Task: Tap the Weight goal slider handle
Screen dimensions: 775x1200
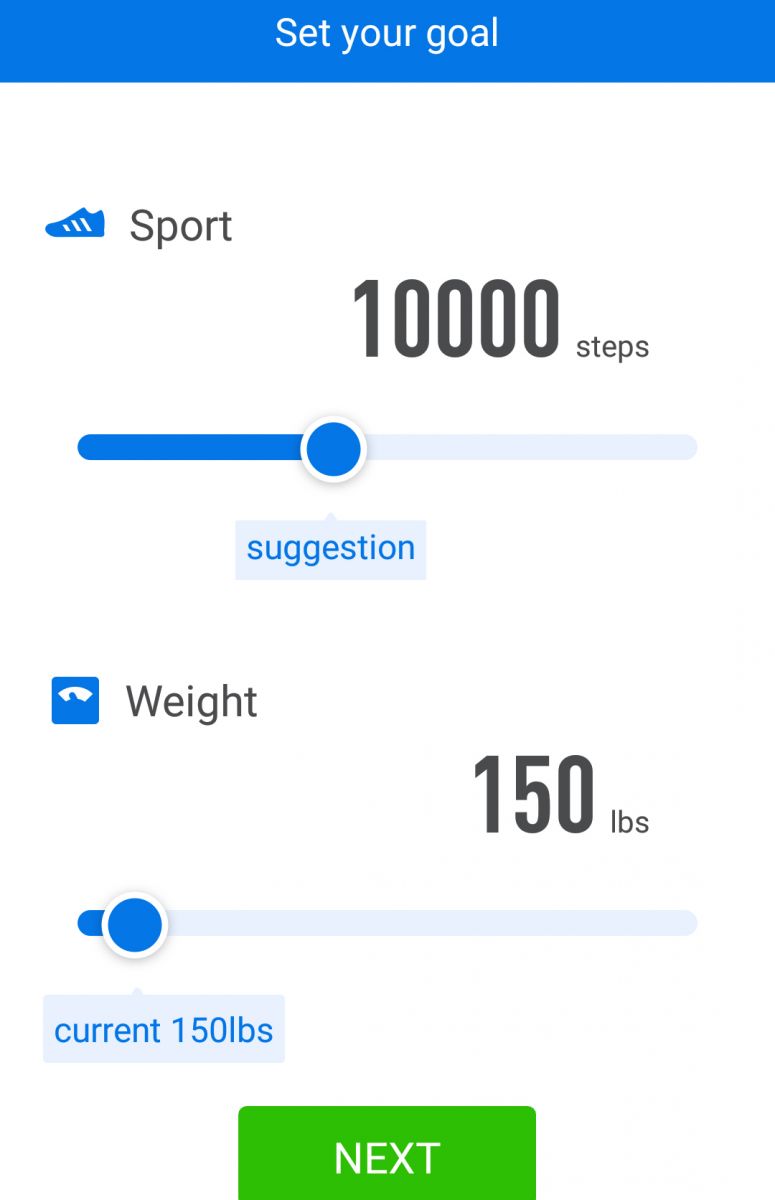Action: (x=134, y=925)
